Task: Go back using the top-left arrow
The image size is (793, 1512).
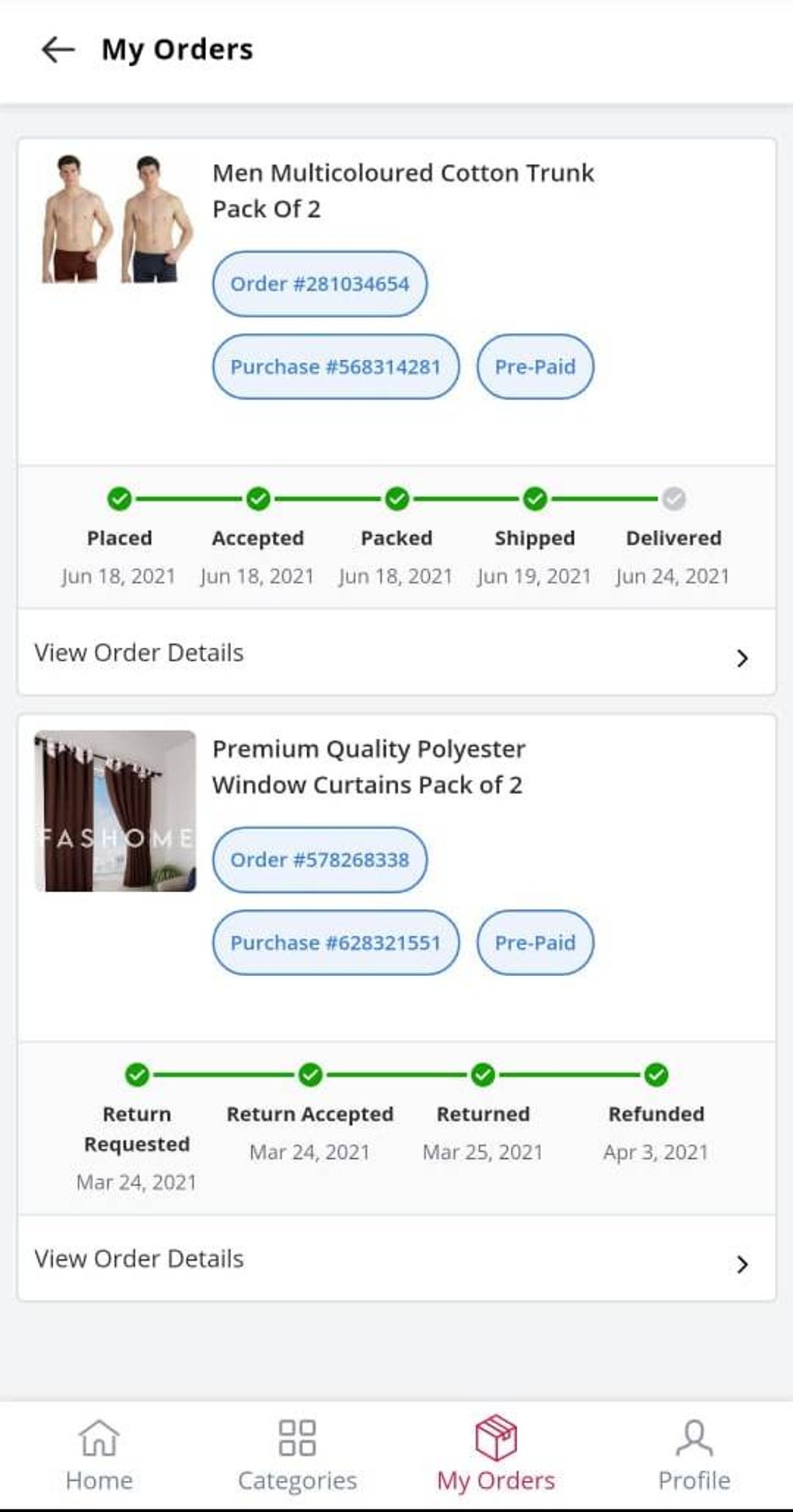Action: pyautogui.click(x=58, y=50)
